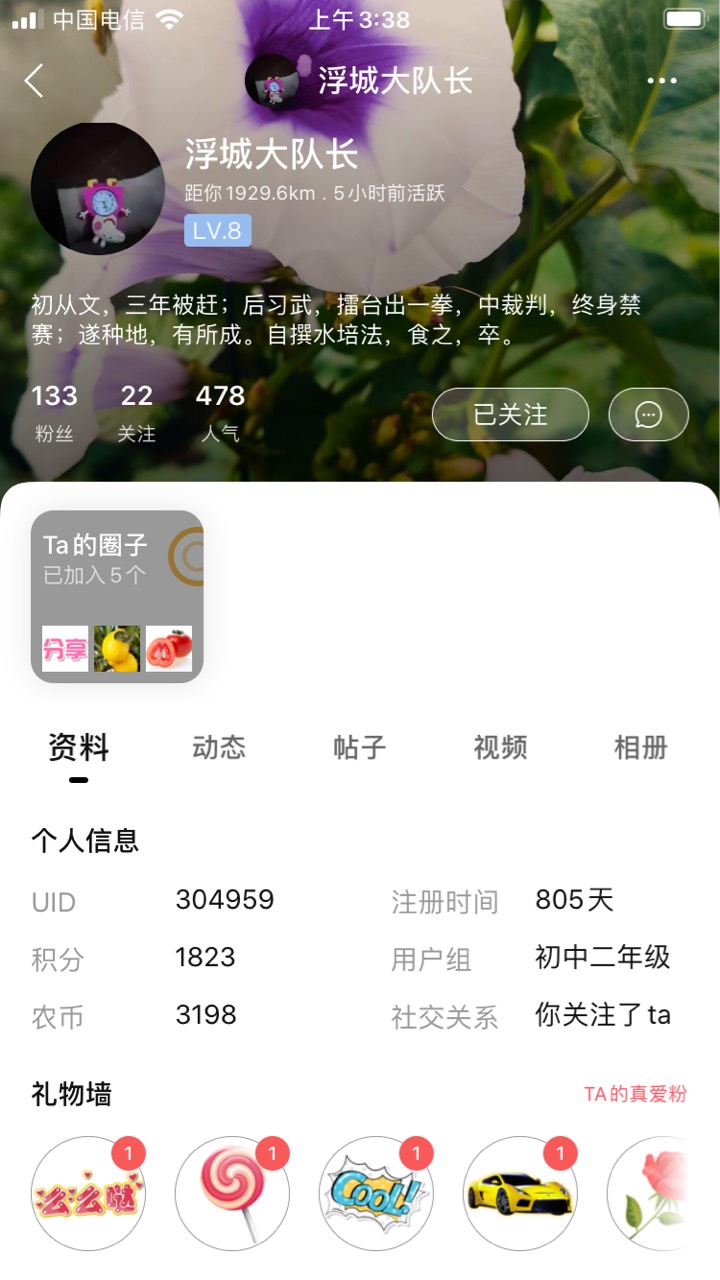Tap the Cool gift icon
The image size is (720, 1280).
(376, 1193)
